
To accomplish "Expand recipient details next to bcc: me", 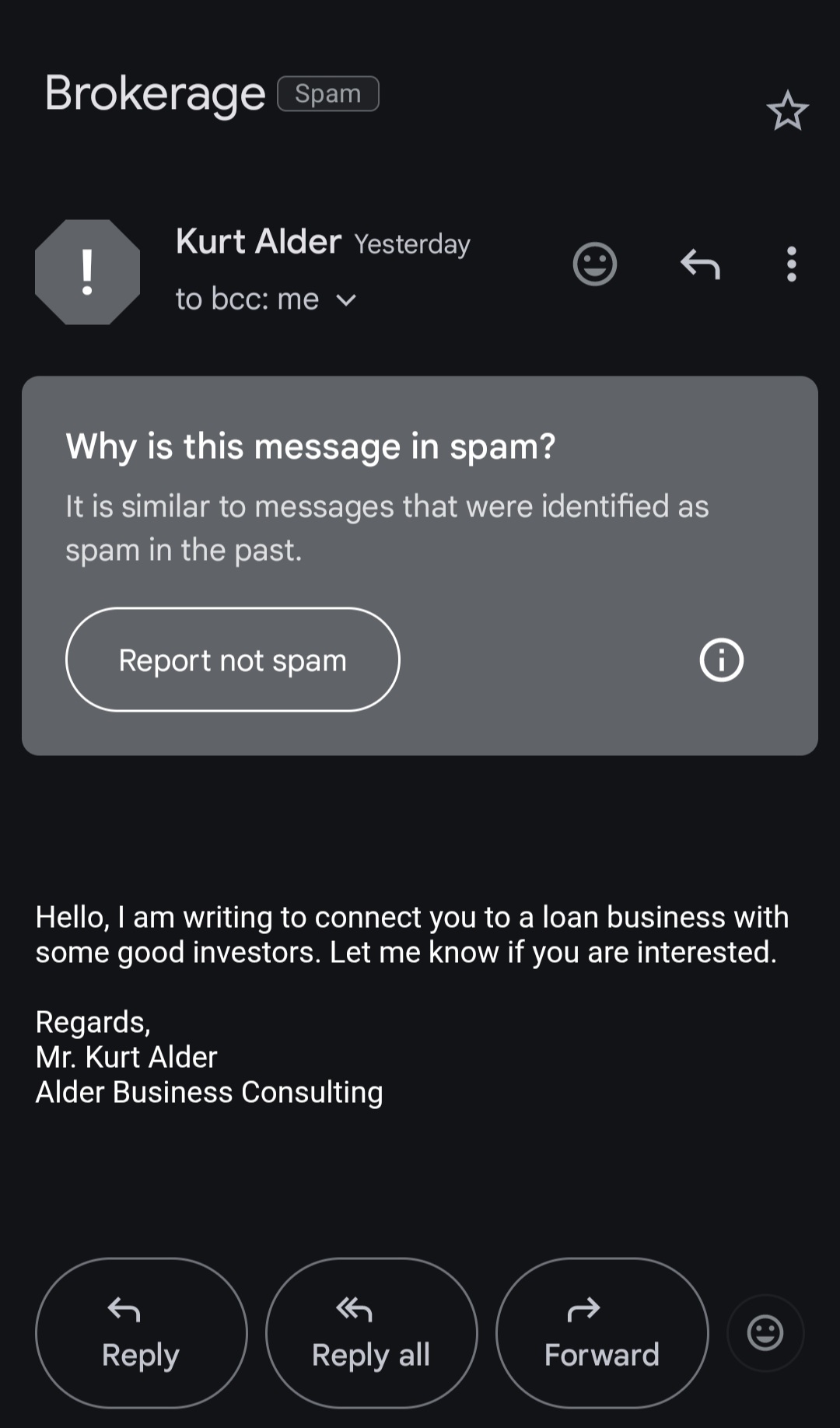I will (x=346, y=300).
